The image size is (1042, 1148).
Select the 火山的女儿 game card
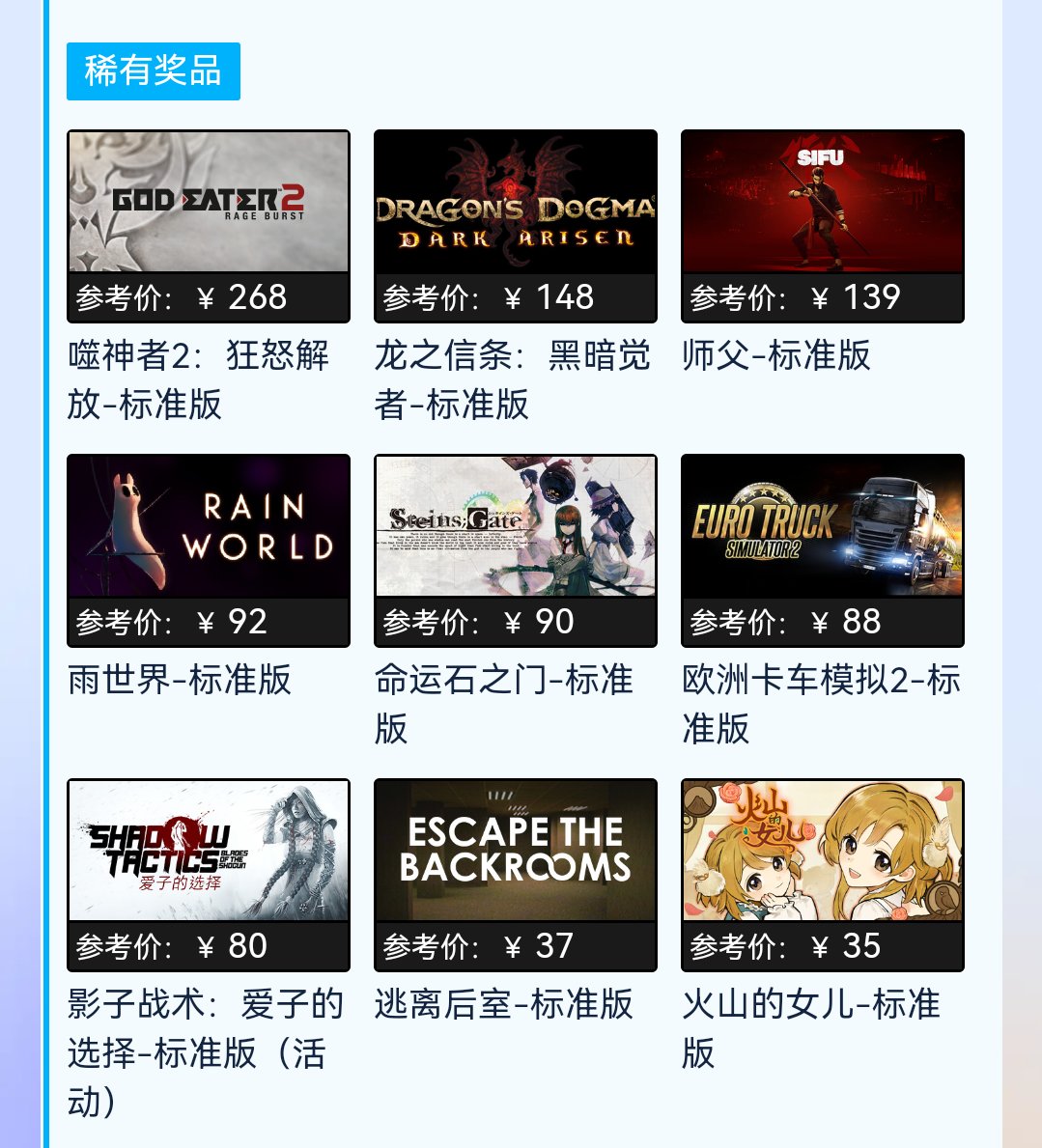click(x=822, y=852)
